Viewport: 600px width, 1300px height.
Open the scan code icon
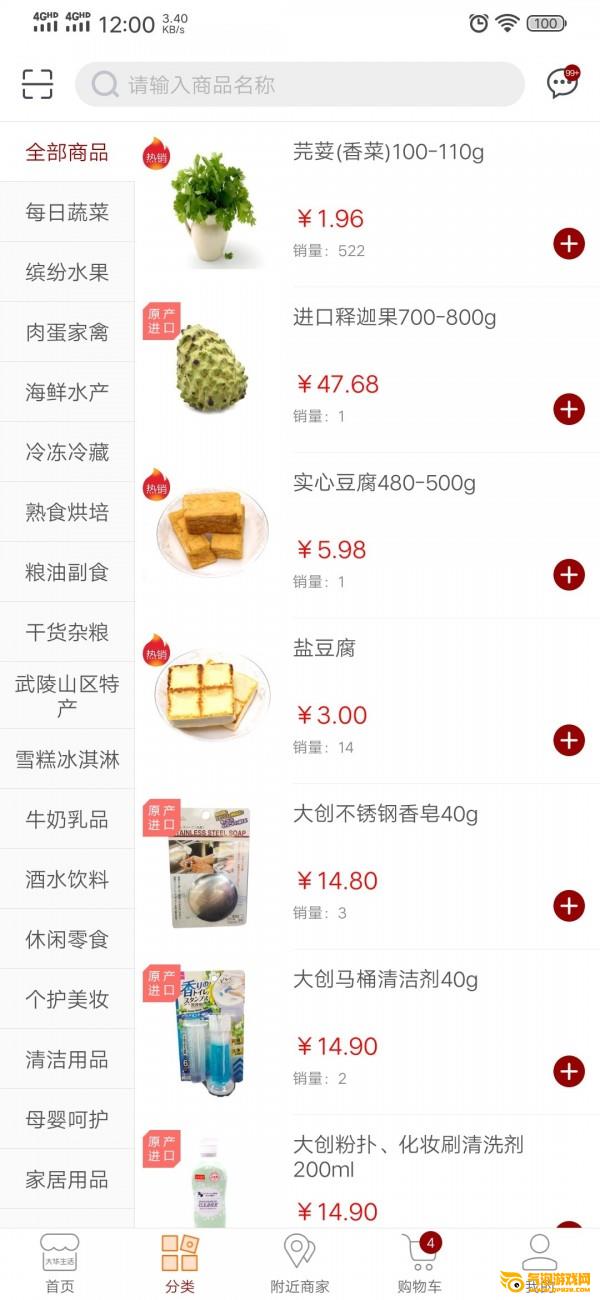tap(38, 84)
